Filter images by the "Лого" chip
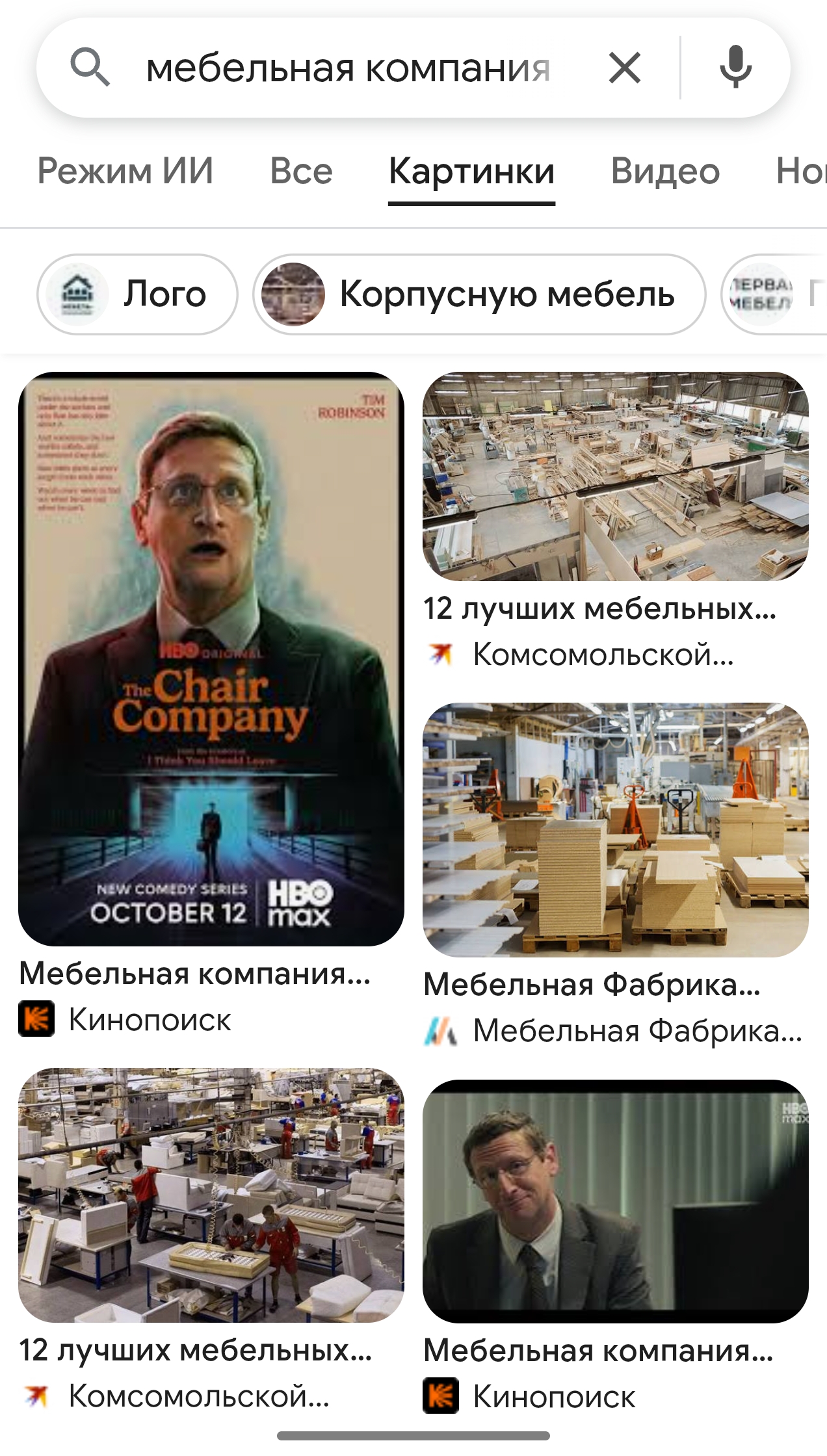827x1456 pixels. [137, 294]
